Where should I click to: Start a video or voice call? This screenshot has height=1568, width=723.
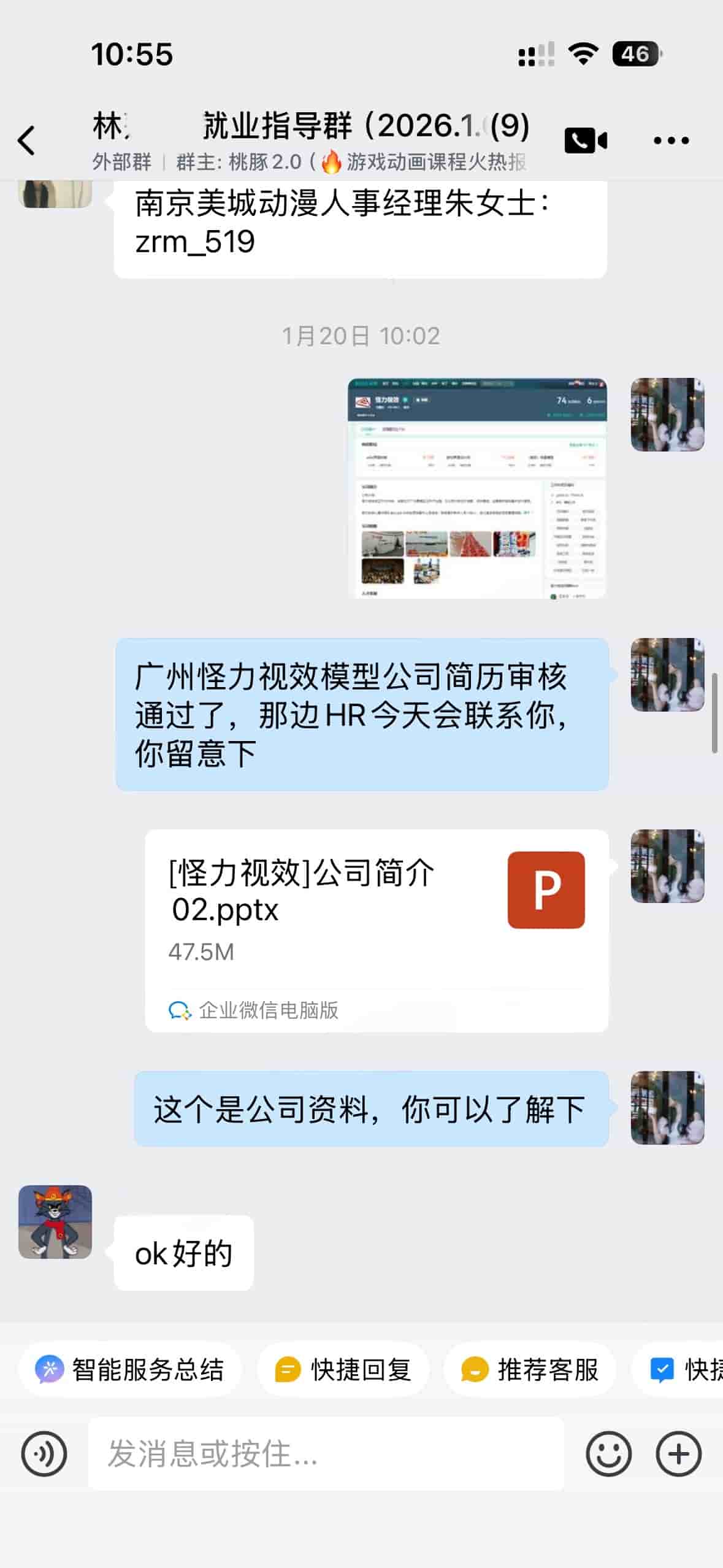[x=586, y=141]
